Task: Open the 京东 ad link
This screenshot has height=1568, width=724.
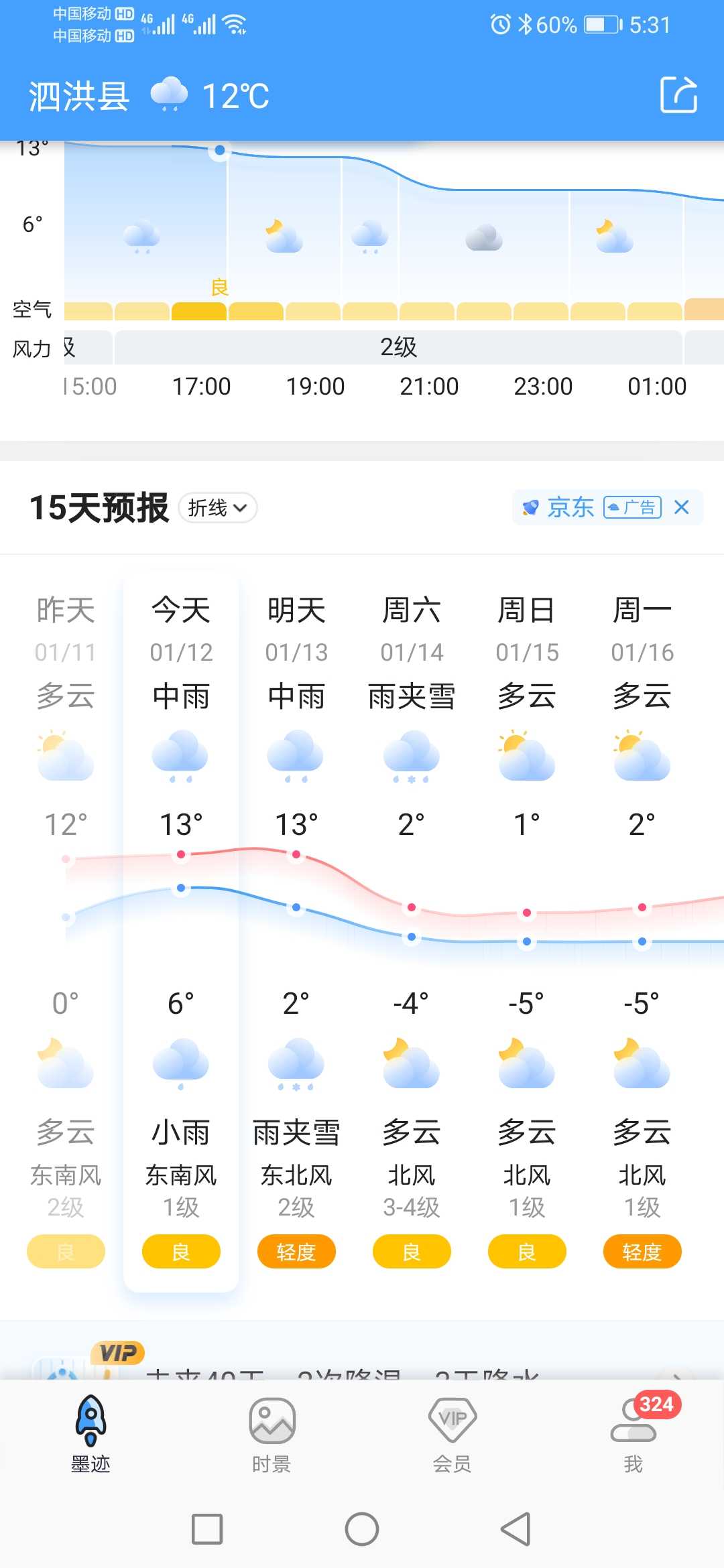Action: pos(570,507)
